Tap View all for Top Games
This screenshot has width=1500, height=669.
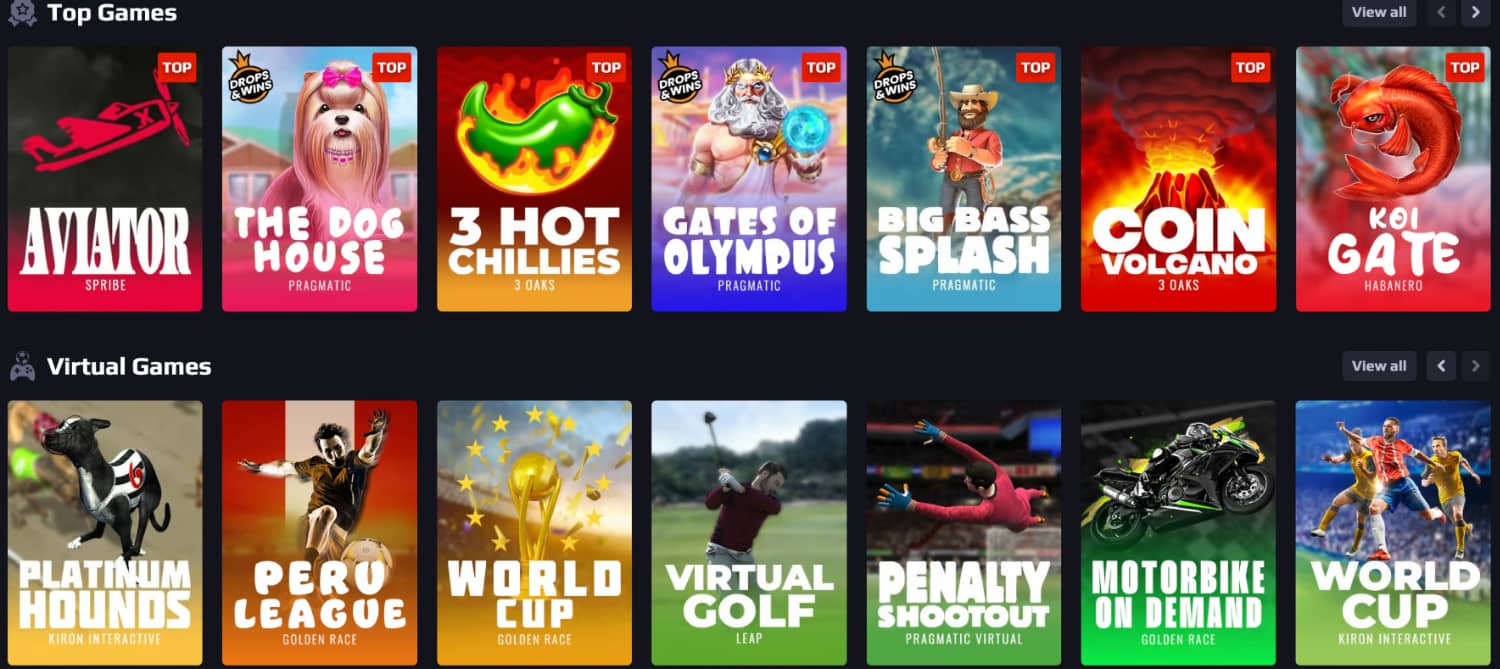[1378, 13]
